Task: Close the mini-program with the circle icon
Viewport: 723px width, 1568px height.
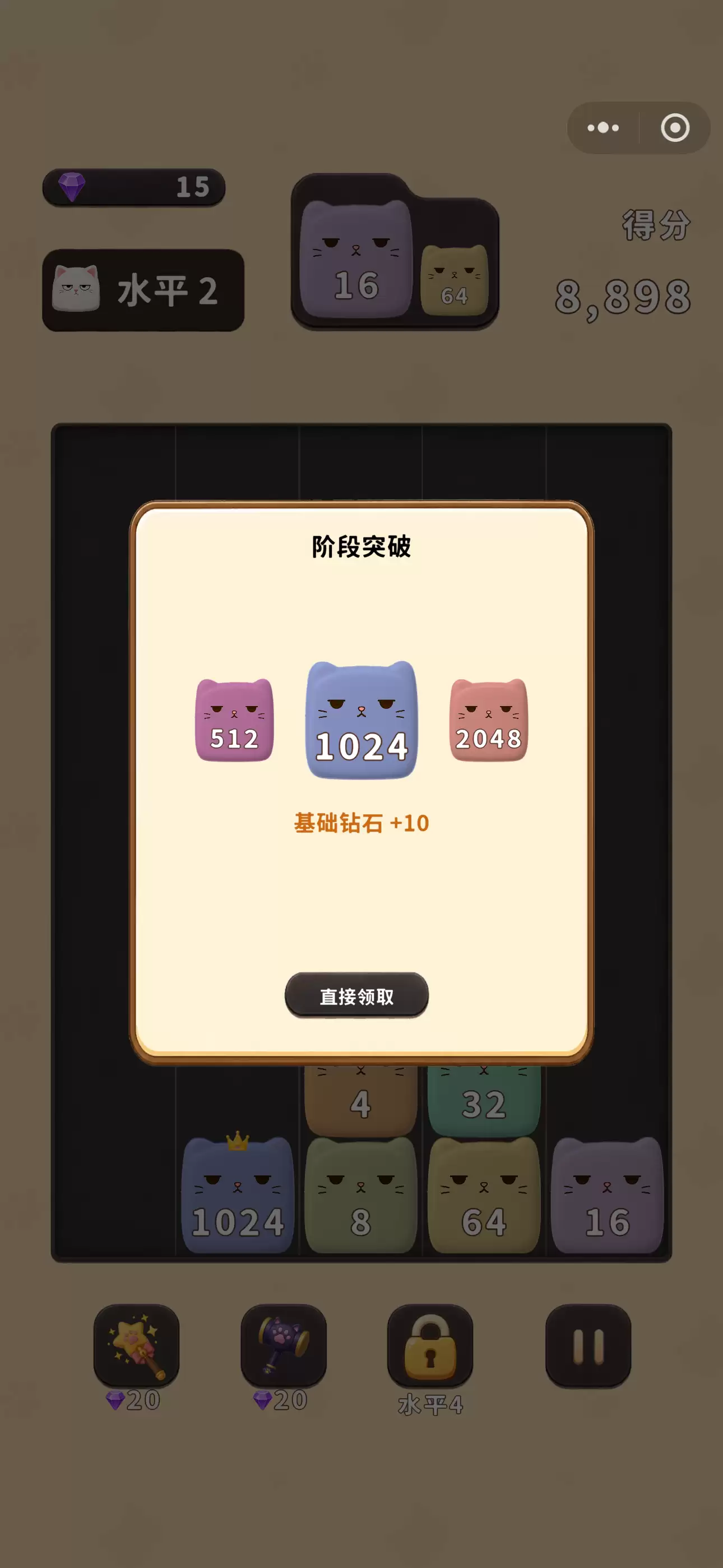Action: coord(675,128)
